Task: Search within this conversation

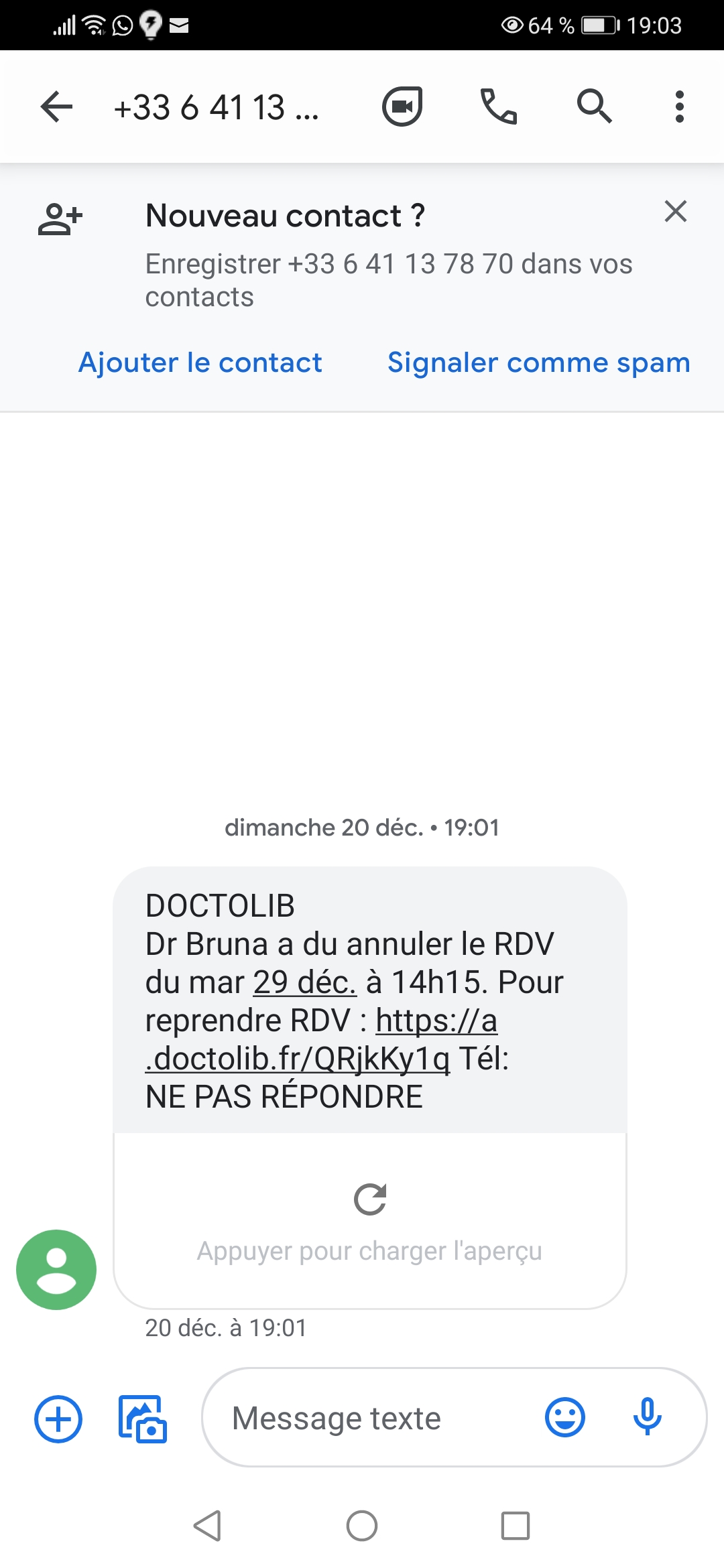Action: (x=594, y=107)
